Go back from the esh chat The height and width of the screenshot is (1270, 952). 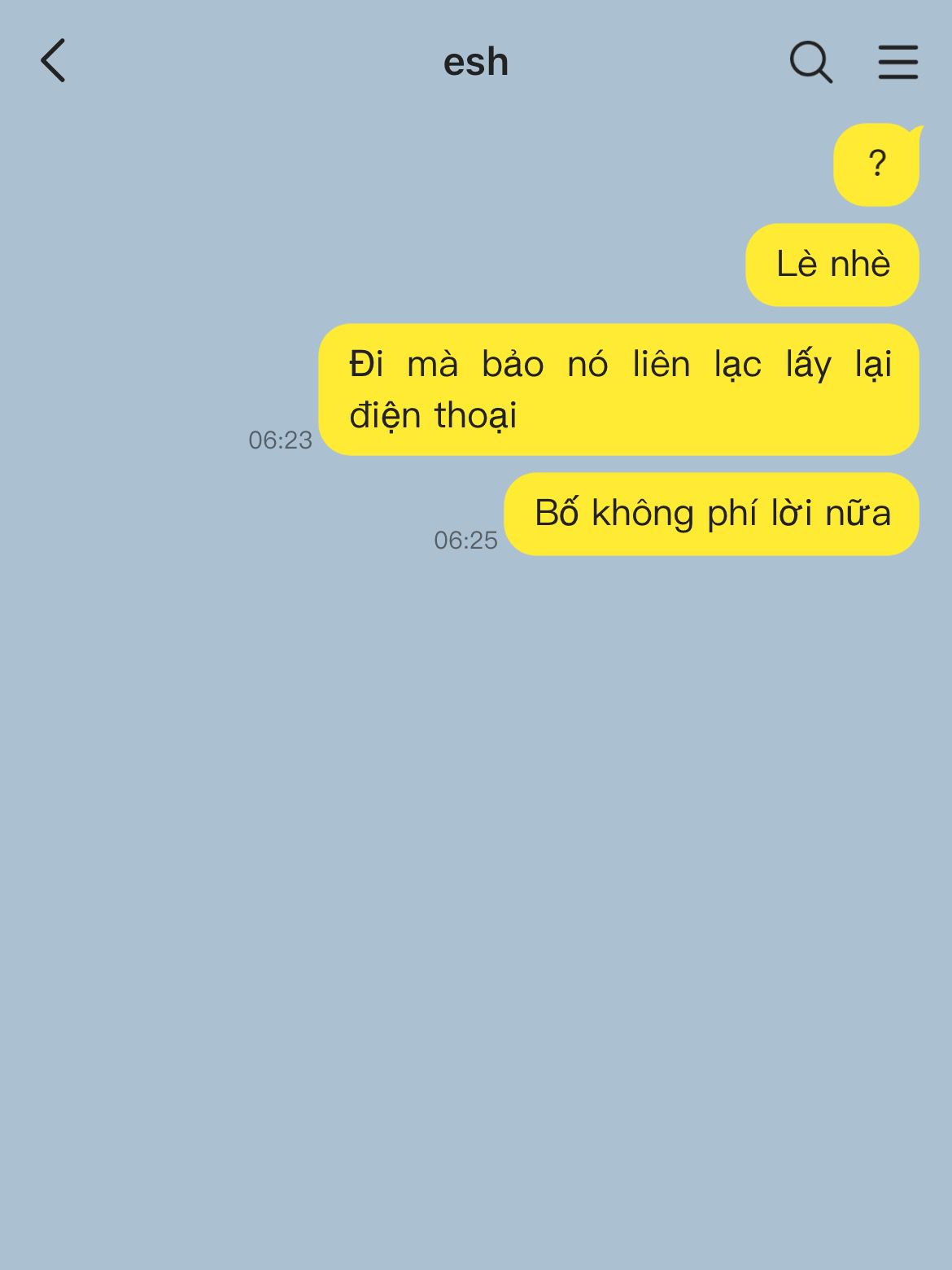coord(53,61)
